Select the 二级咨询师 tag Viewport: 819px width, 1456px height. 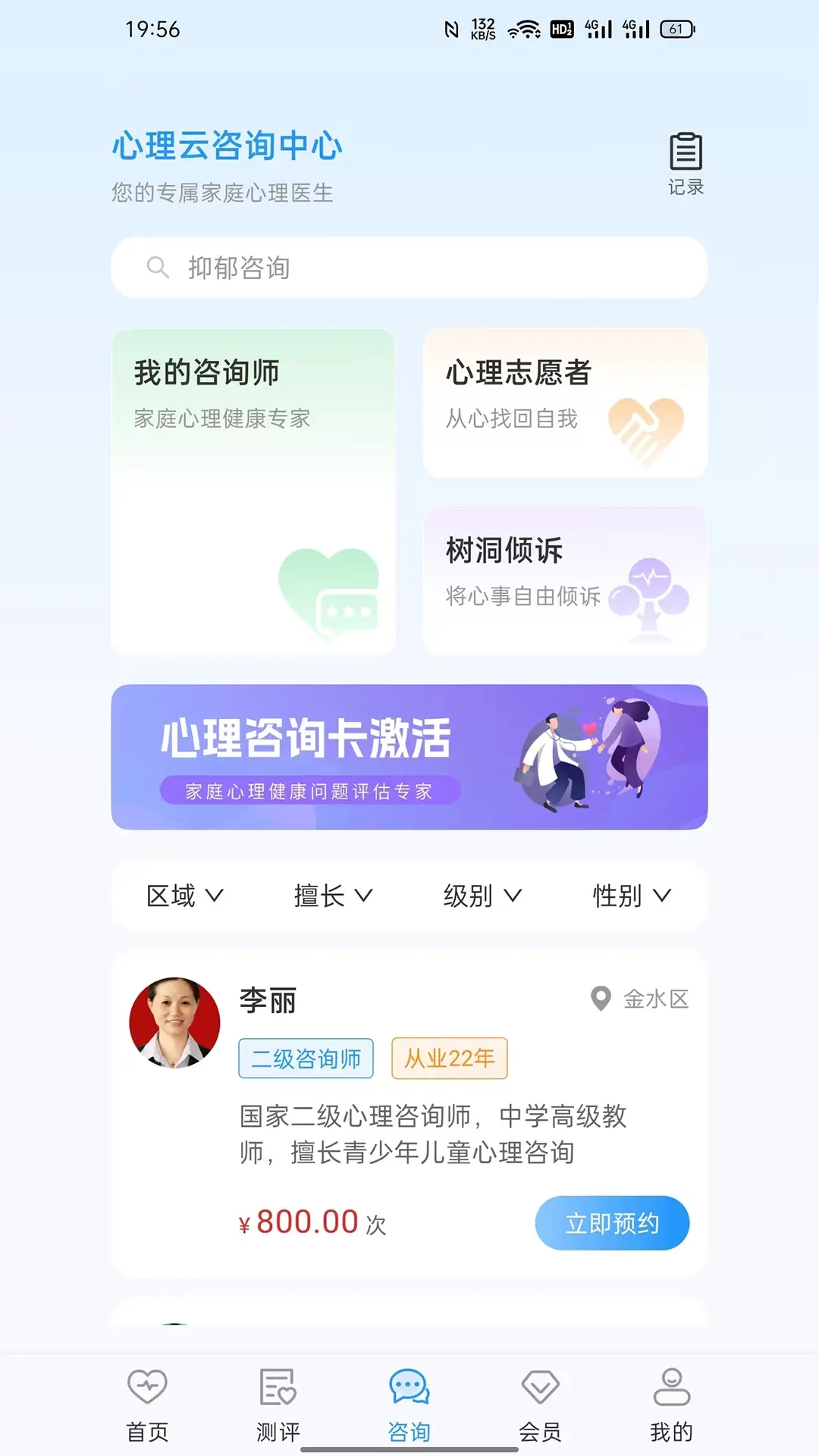point(306,1058)
